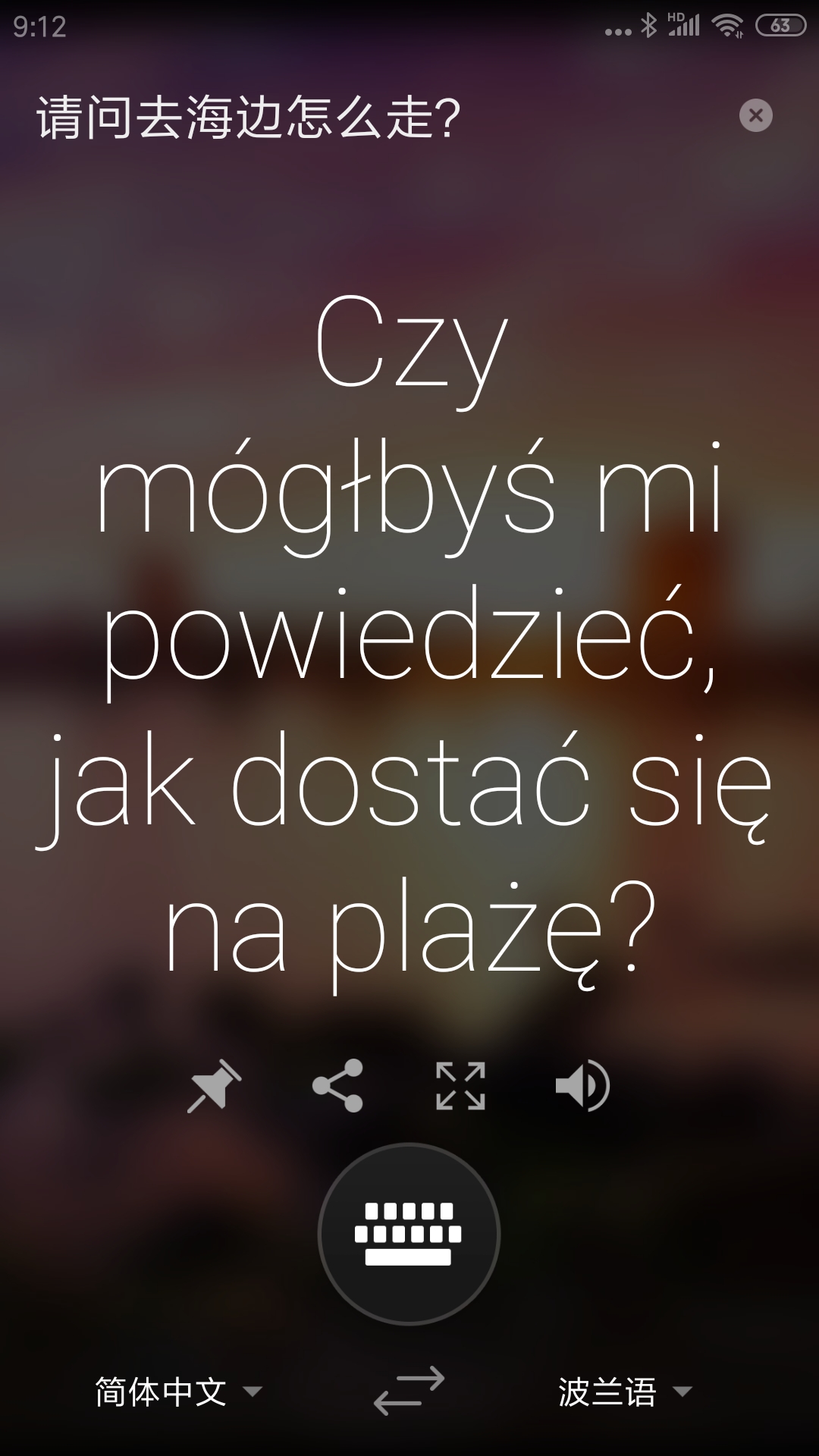This screenshot has width=819, height=1456.
Task: Open the keyboard input button
Action: pos(409,1234)
